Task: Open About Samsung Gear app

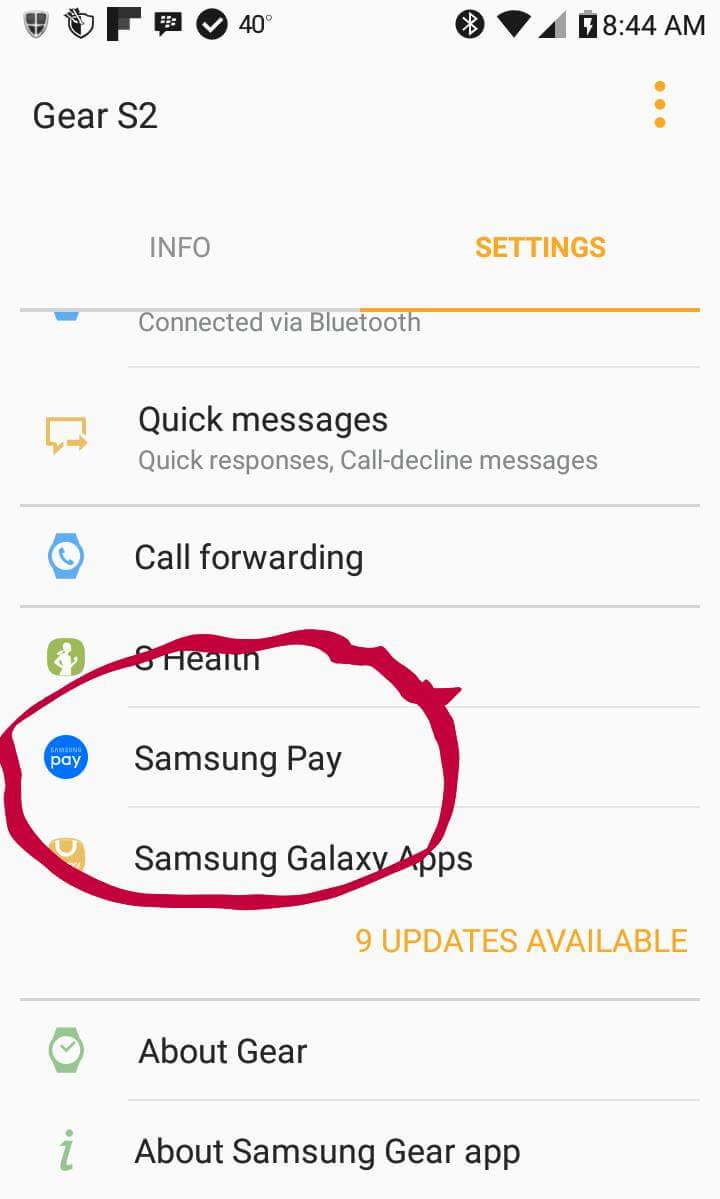Action: pos(360,1151)
